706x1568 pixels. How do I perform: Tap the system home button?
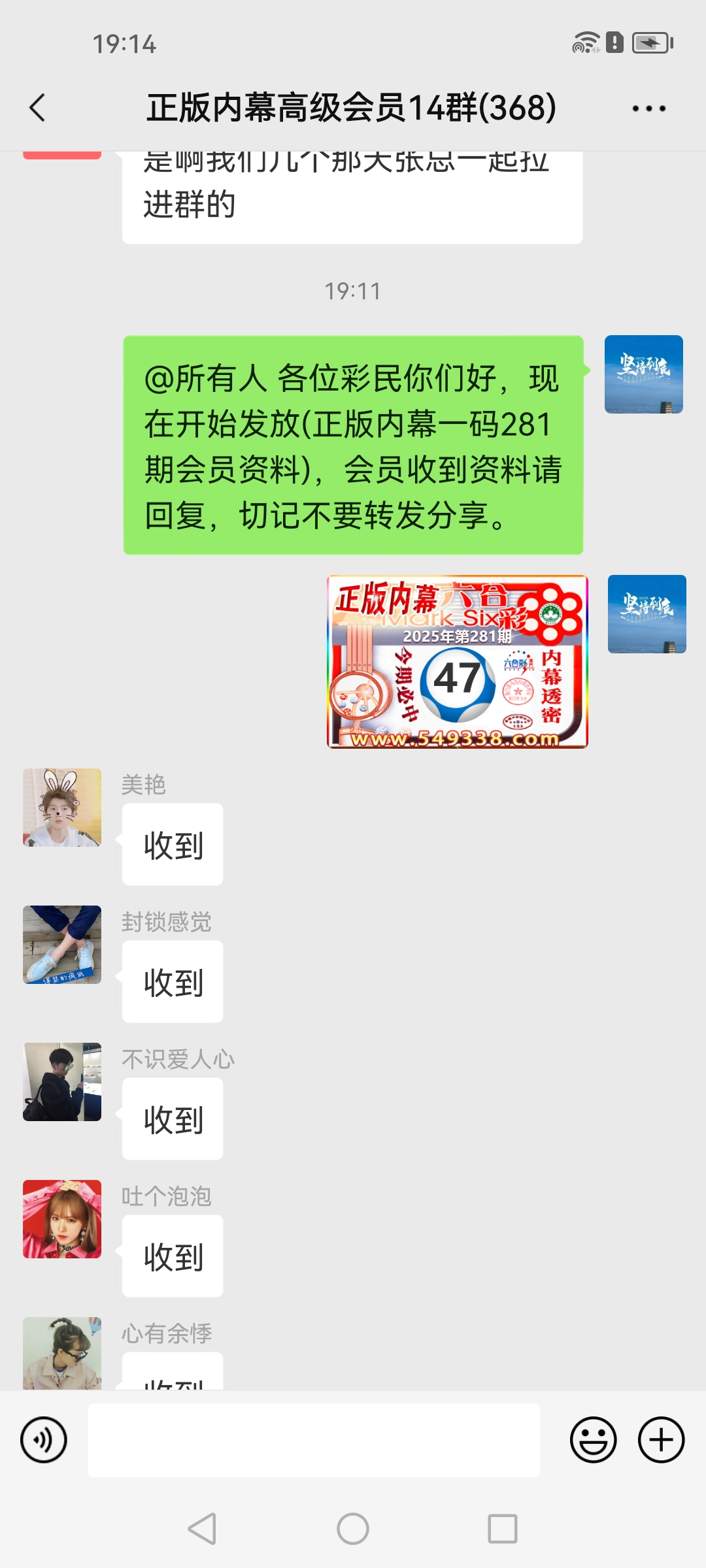[x=353, y=1529]
